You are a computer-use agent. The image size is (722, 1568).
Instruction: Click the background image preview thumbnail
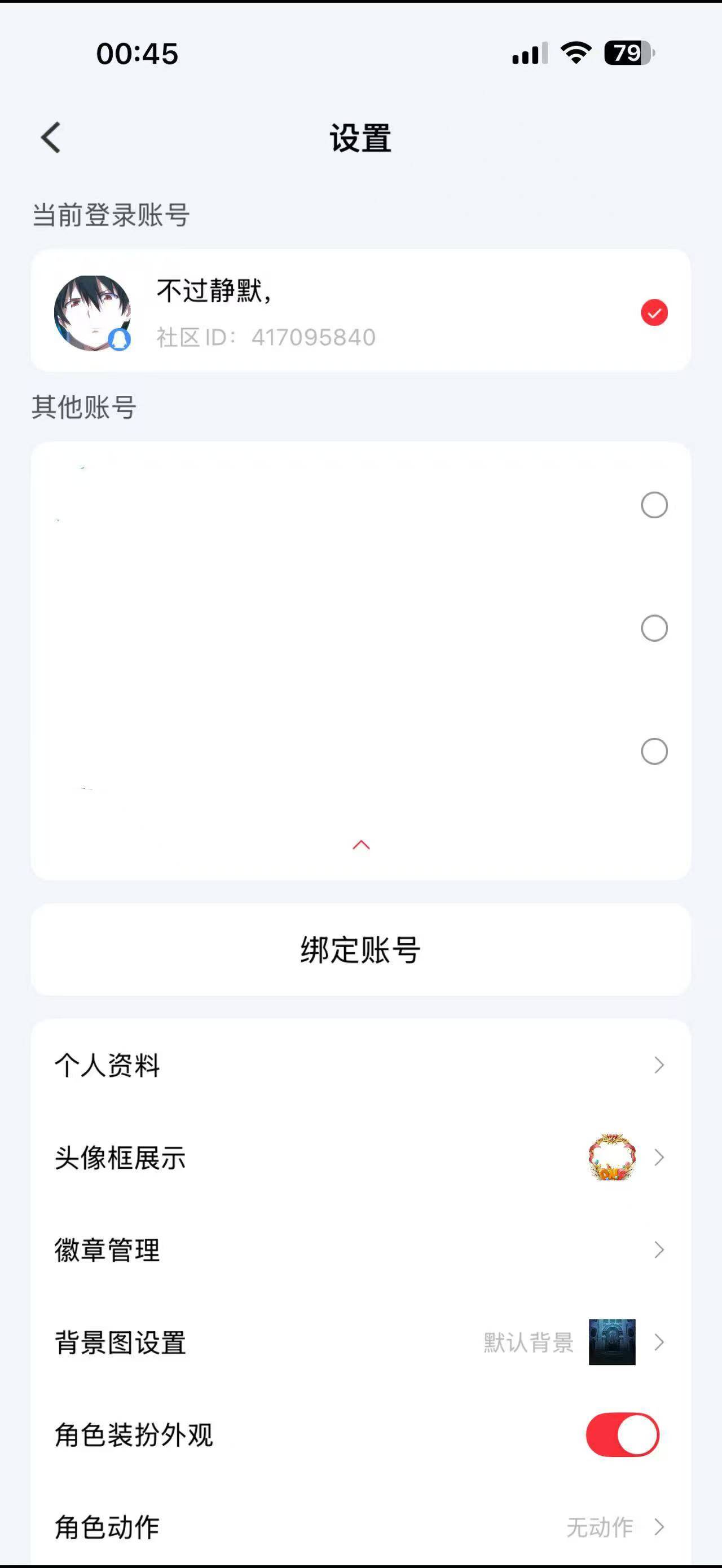(611, 1341)
